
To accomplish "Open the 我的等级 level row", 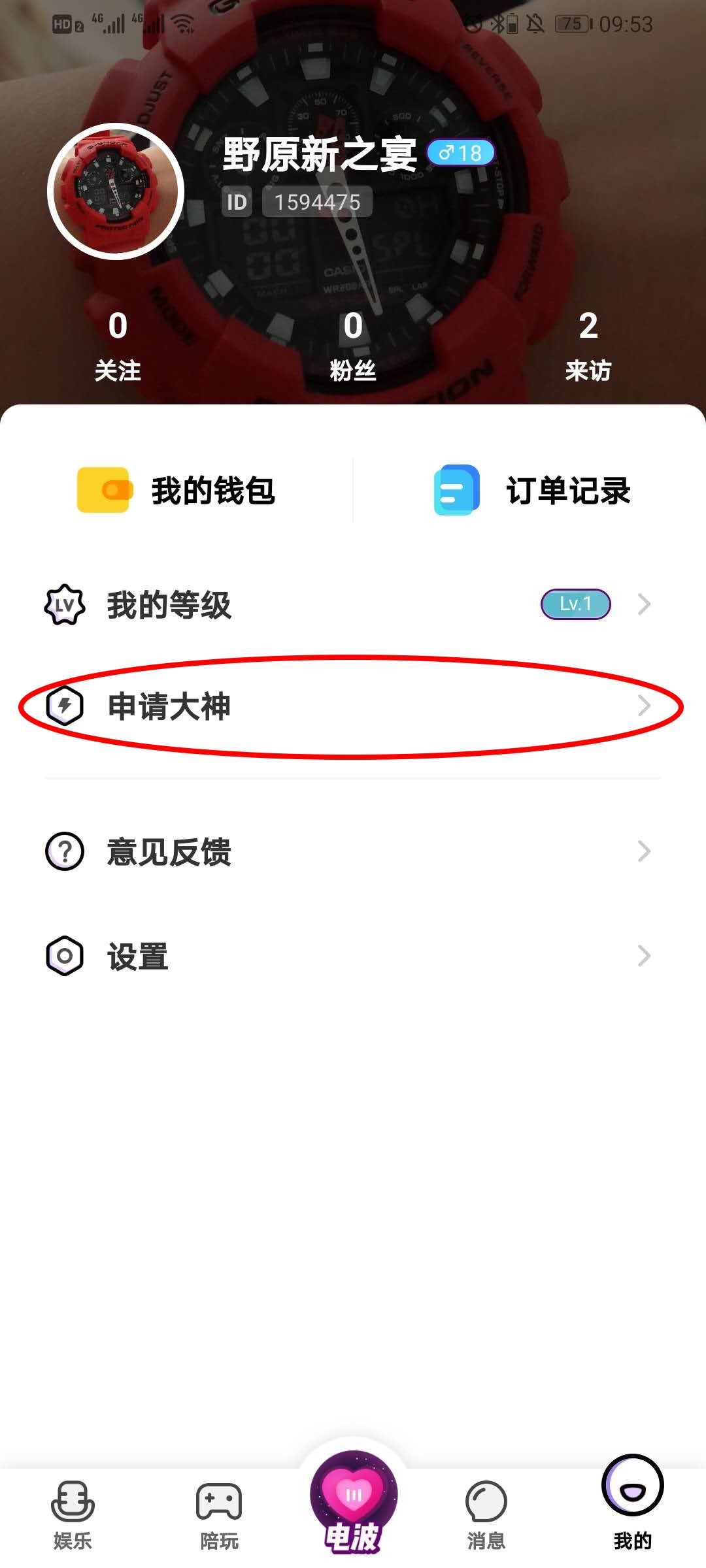I will (353, 604).
